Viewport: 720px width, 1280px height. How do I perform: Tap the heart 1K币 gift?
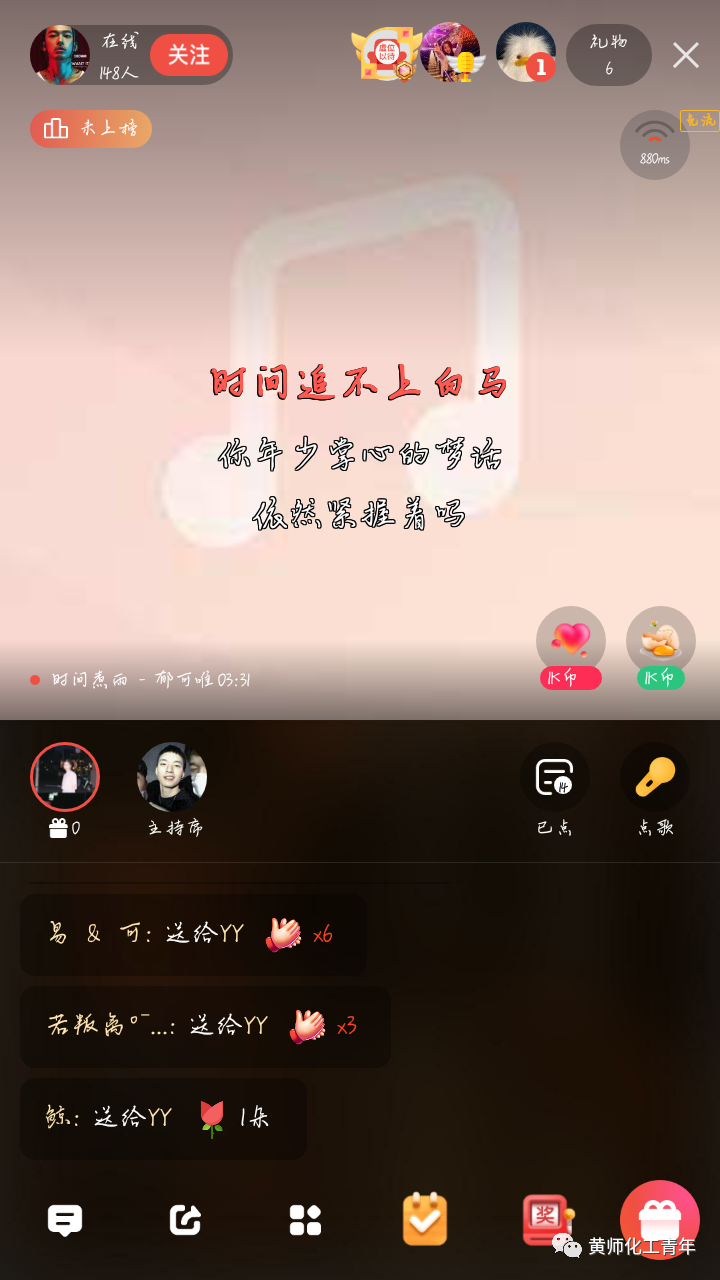[x=570, y=640]
